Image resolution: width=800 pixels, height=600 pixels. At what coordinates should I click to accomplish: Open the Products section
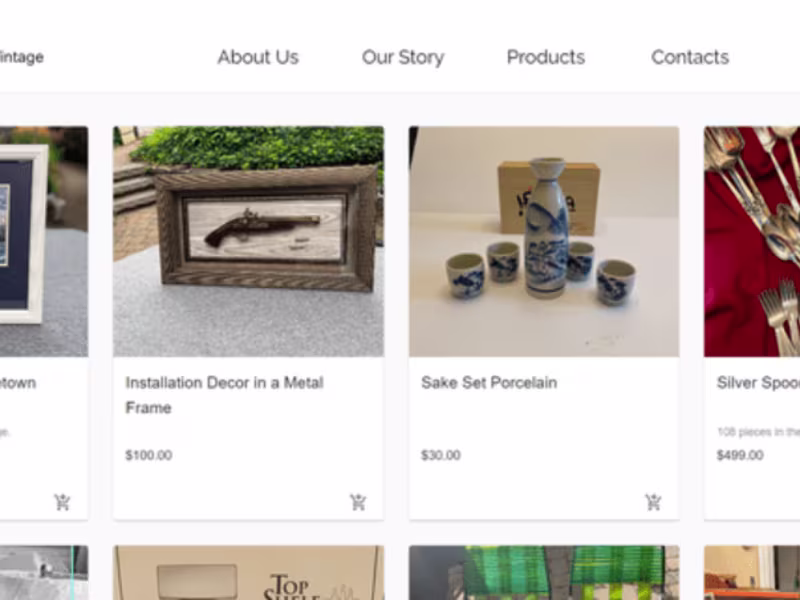click(545, 57)
